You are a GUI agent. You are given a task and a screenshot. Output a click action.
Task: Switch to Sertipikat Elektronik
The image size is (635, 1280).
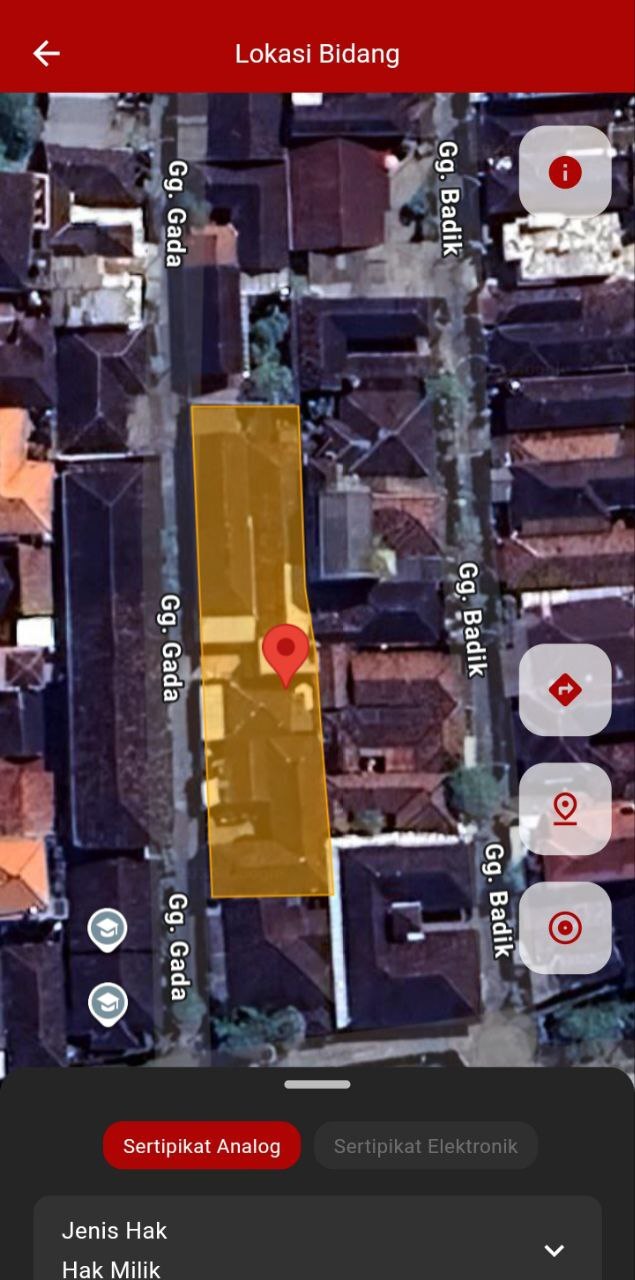pyautogui.click(x=426, y=1146)
